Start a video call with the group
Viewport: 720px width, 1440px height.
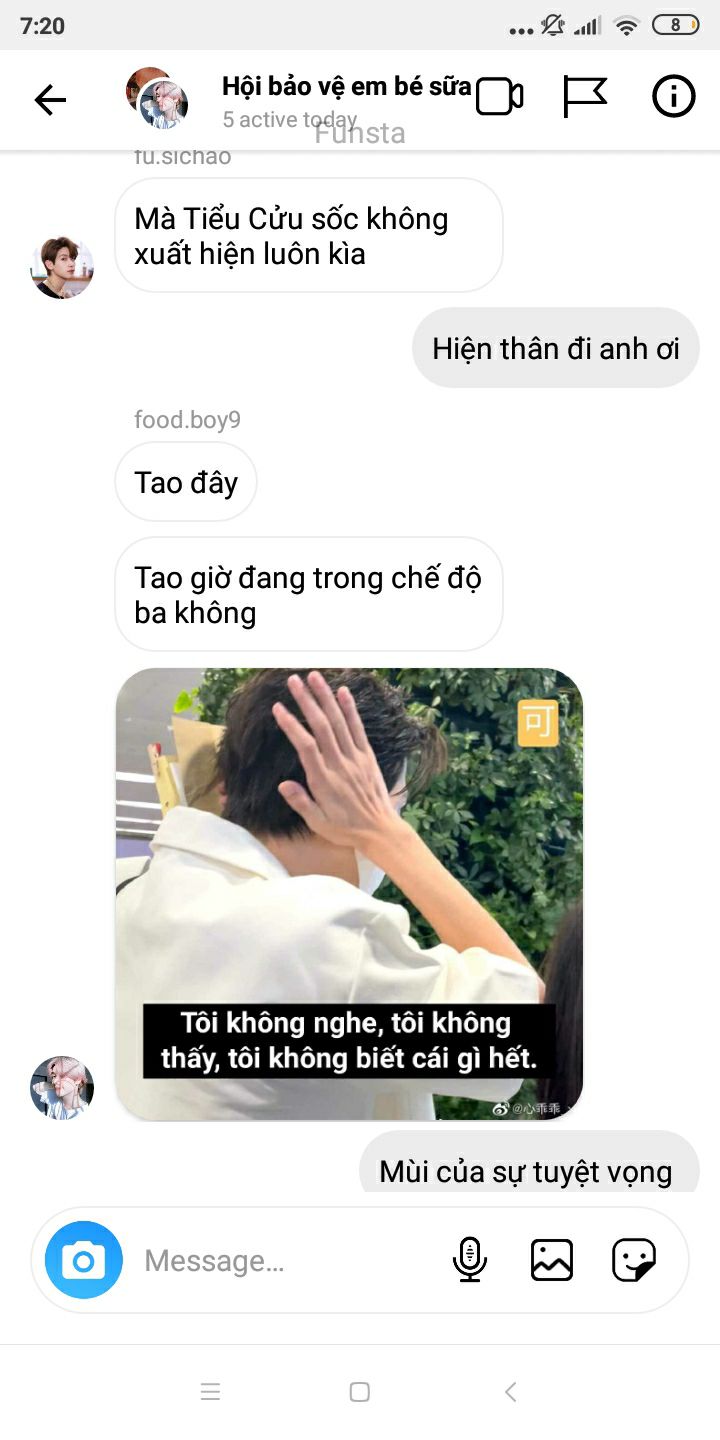point(499,97)
